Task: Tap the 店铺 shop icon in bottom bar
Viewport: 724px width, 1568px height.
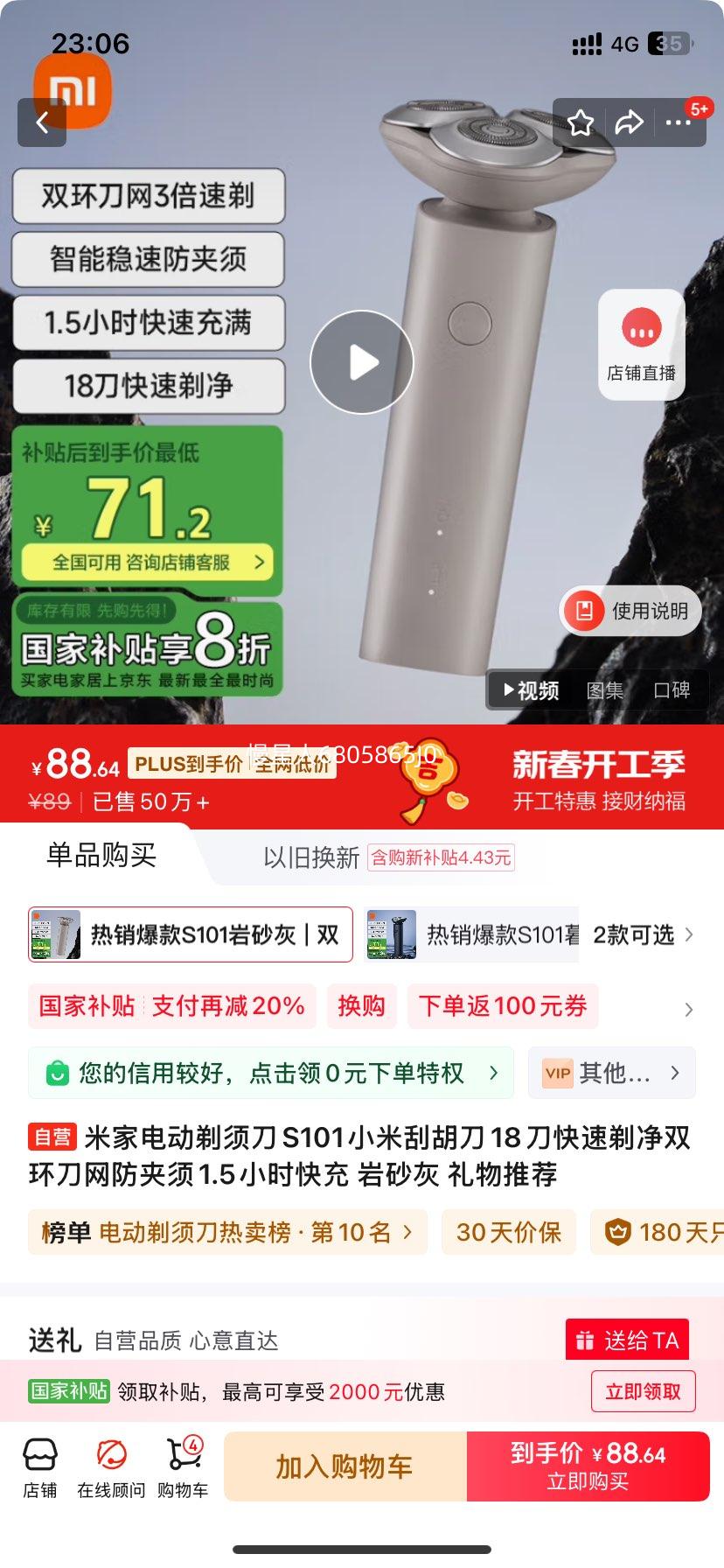Action: coord(38,1466)
